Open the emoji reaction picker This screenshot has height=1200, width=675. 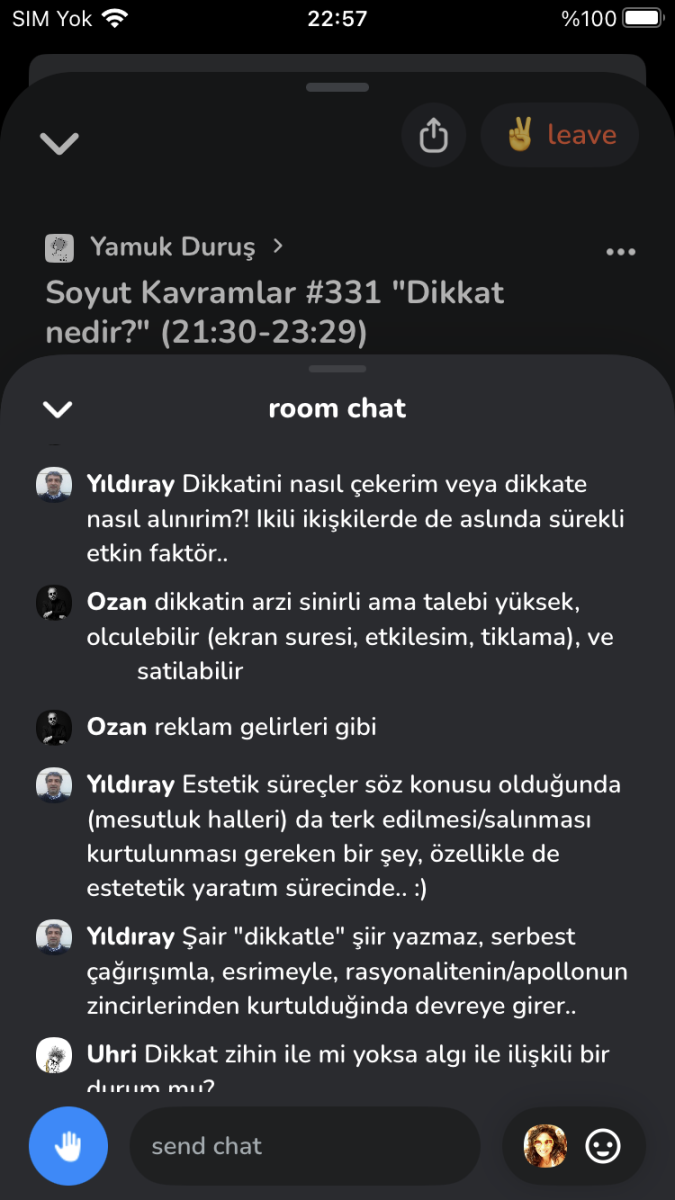[x=603, y=1146]
